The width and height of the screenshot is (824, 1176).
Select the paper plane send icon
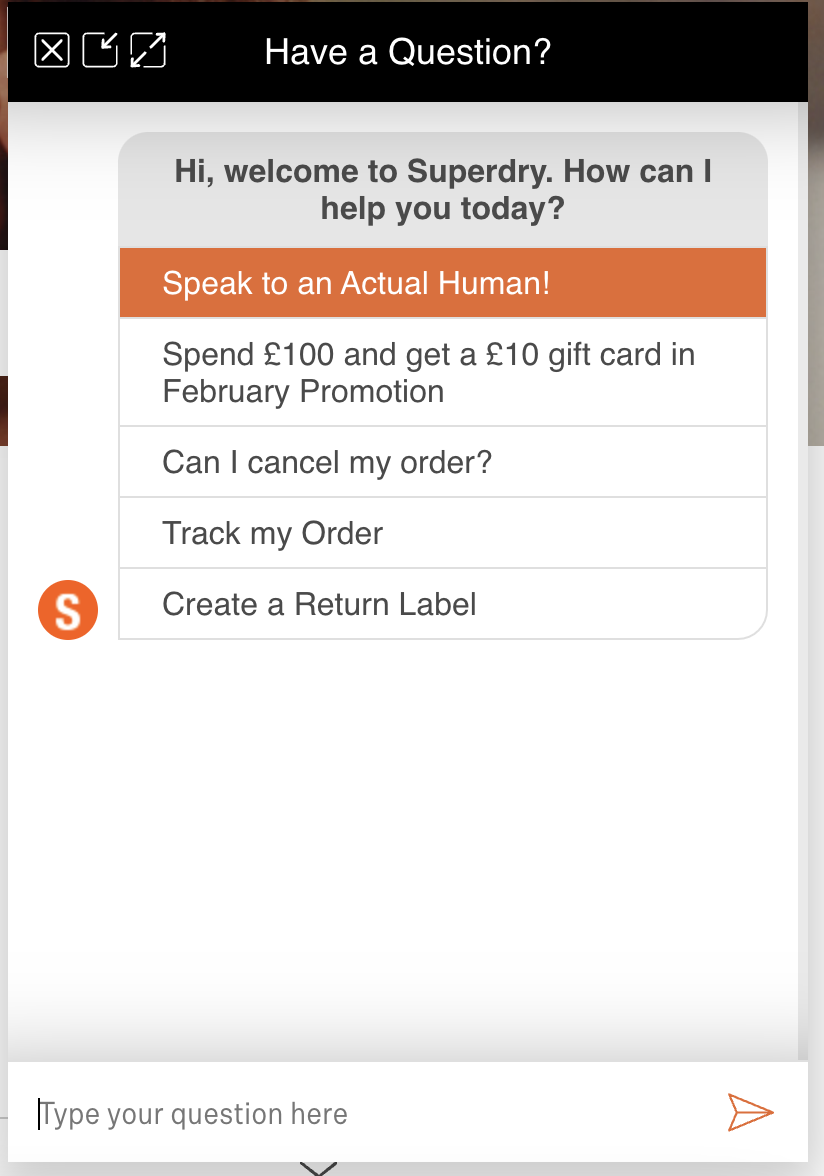749,1112
